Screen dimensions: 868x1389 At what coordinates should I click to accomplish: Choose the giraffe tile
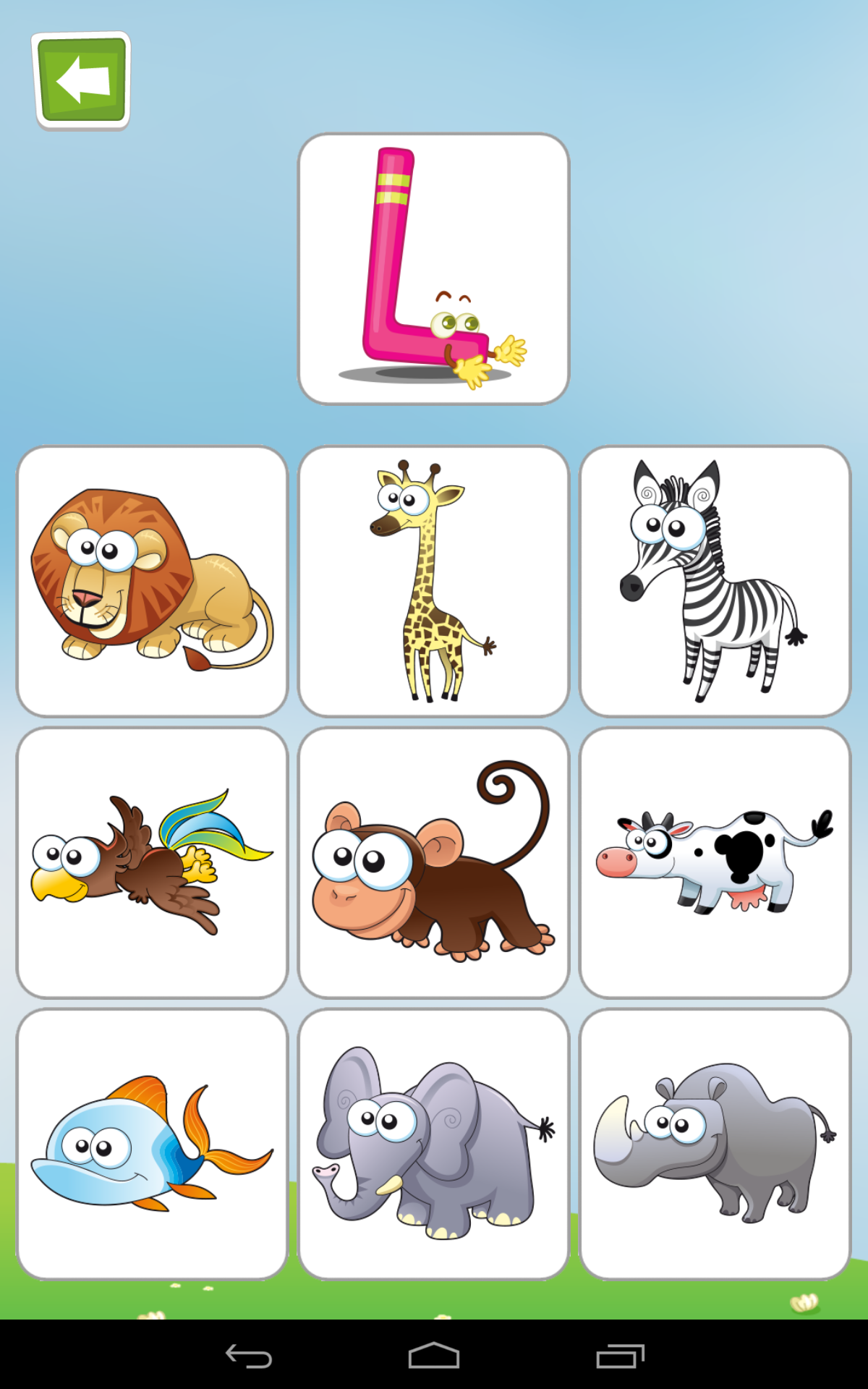(433, 581)
